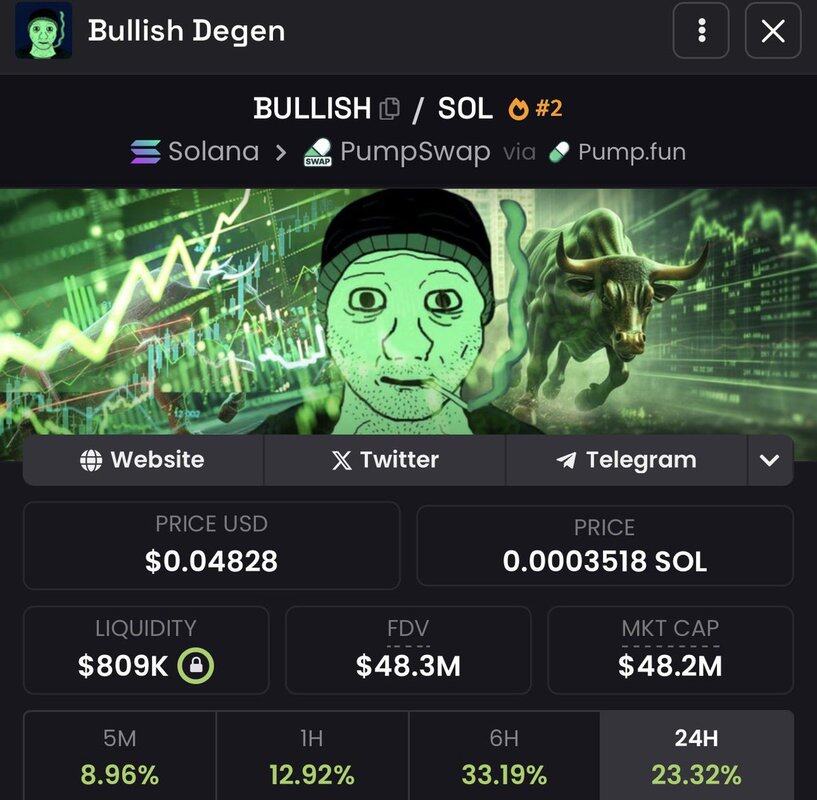Open the Telegram link

point(627,460)
